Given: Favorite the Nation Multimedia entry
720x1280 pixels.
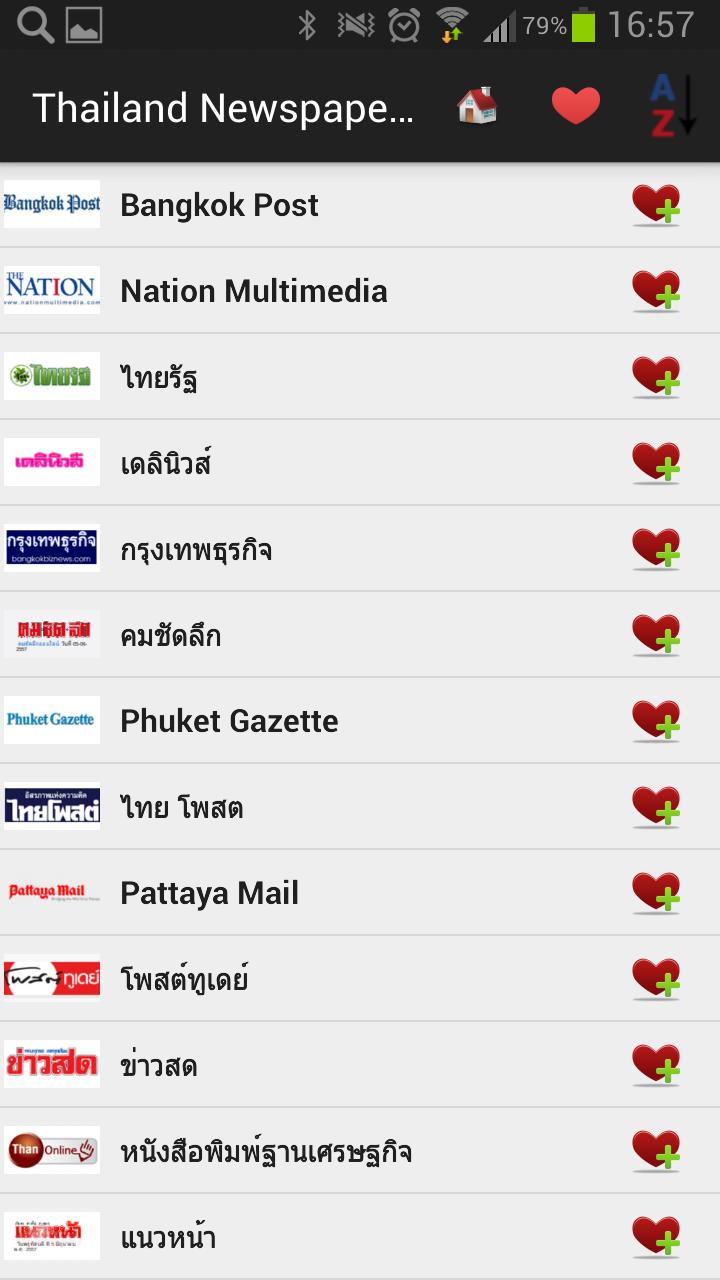Looking at the screenshot, I should click(657, 290).
